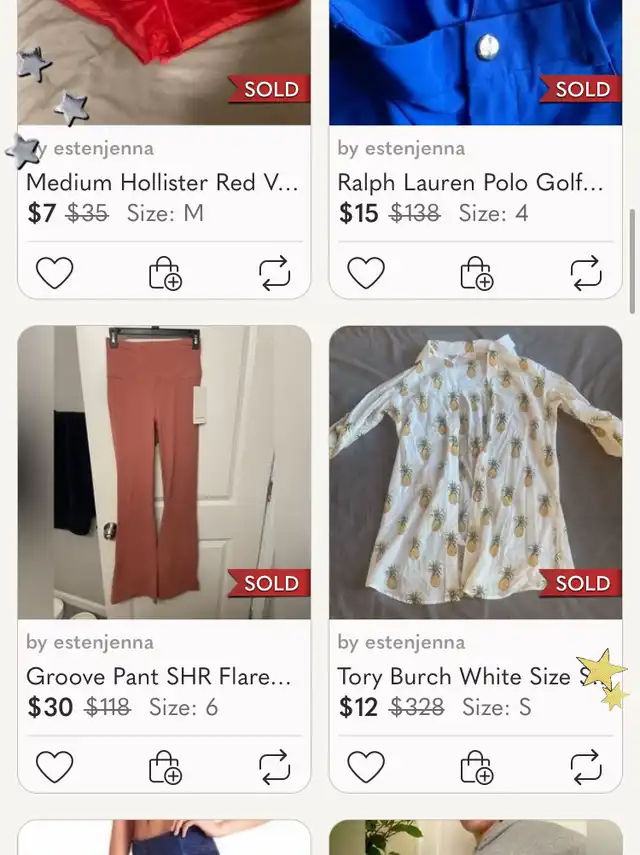
Task: Like the Ralph Lauren Polo Golf listing
Action: pos(366,273)
